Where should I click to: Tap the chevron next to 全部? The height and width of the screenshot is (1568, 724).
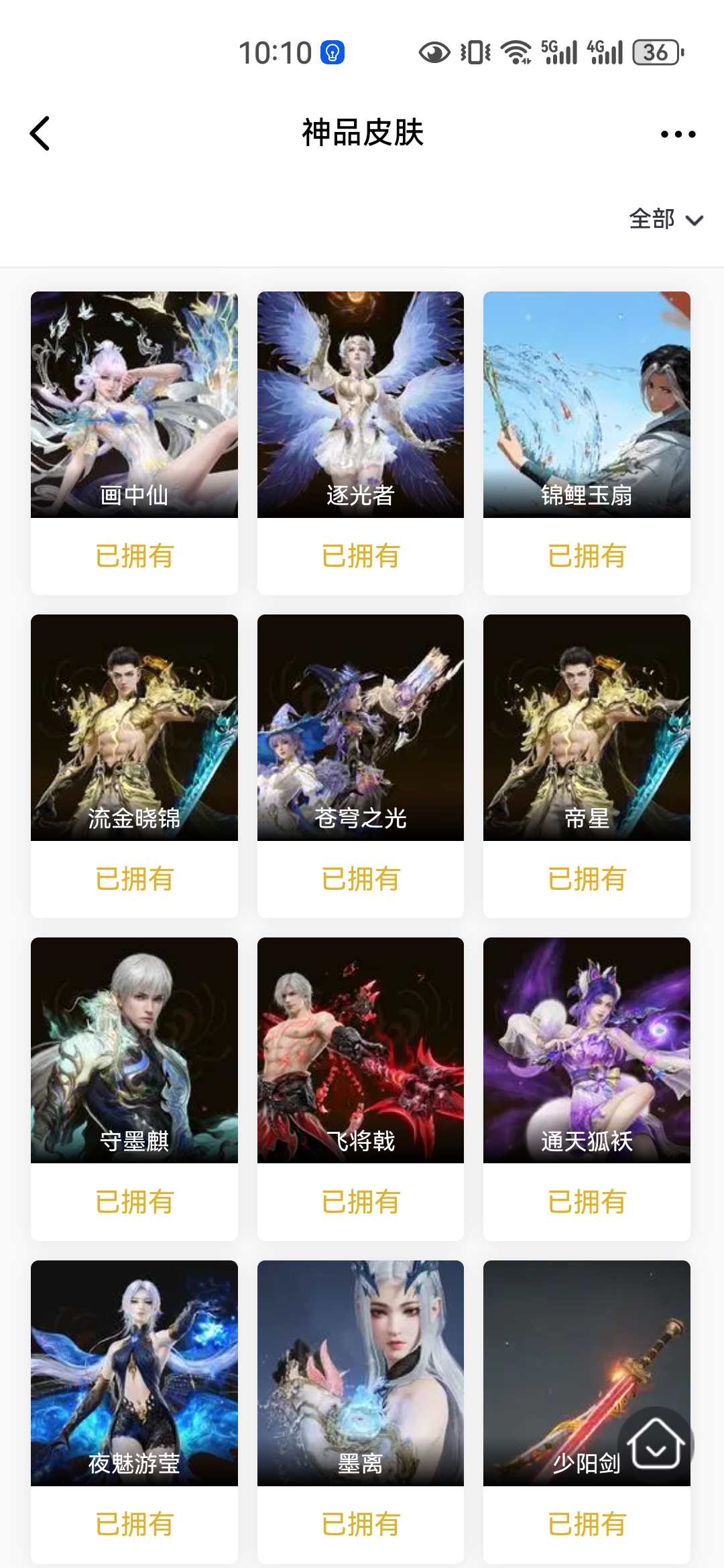point(695,218)
